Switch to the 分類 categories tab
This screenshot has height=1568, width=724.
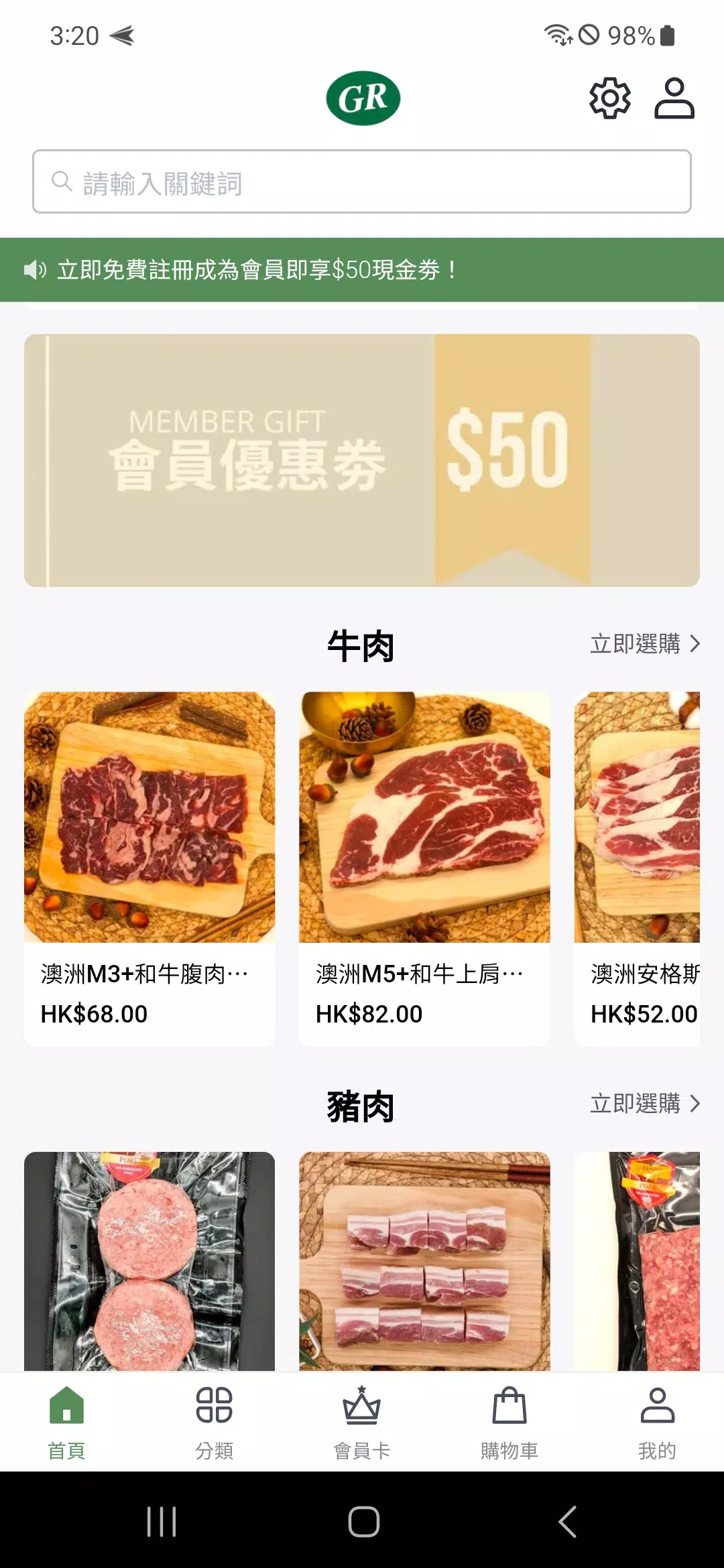(x=214, y=1422)
